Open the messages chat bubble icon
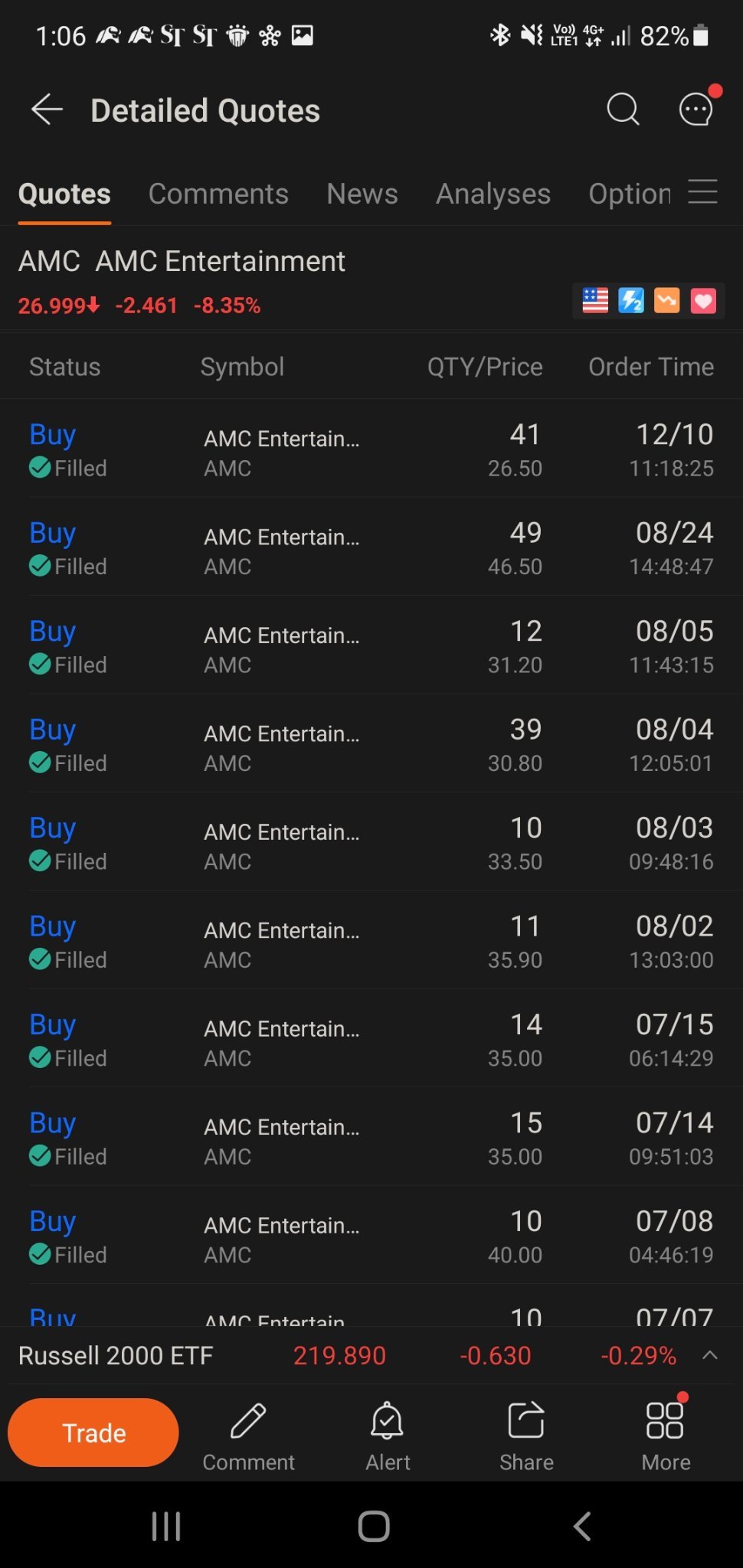 click(696, 109)
